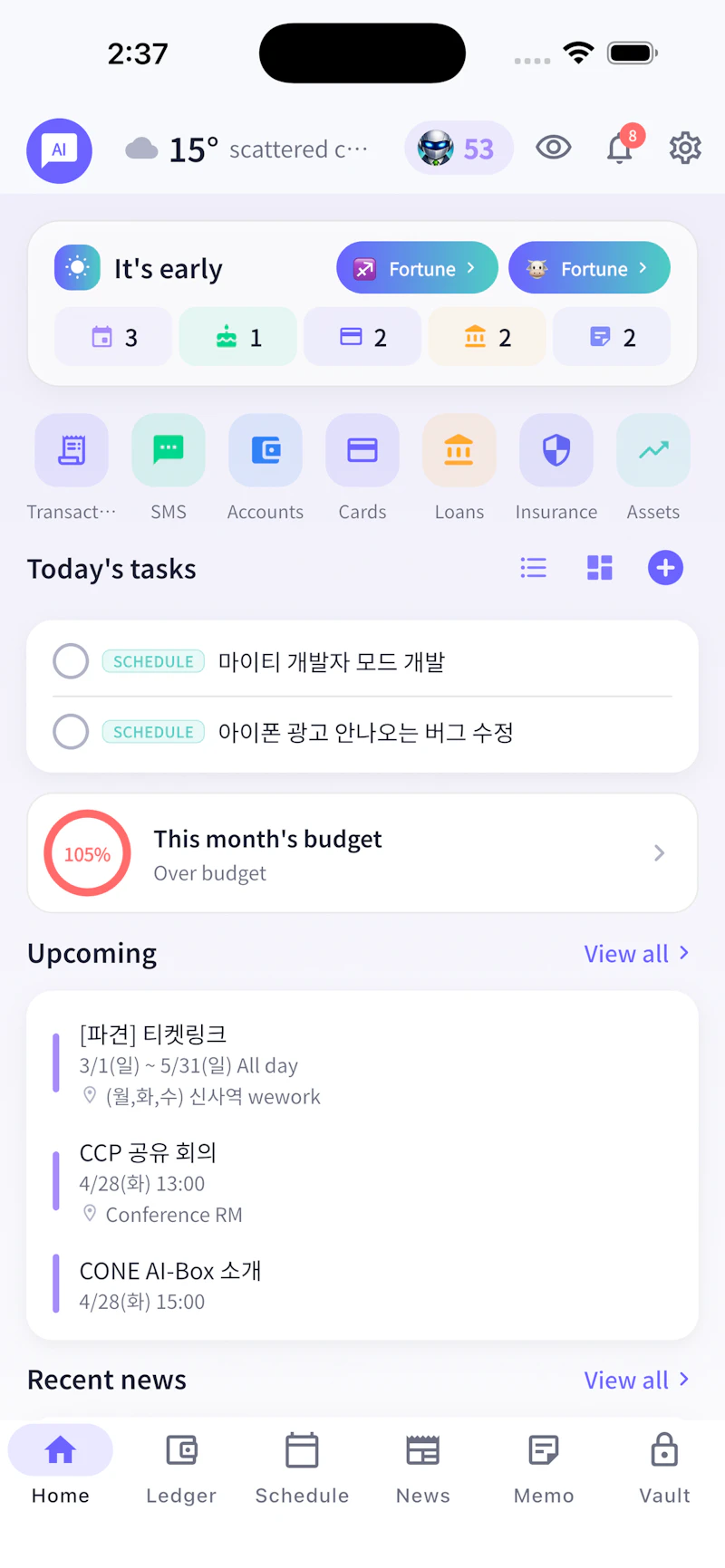Image resolution: width=725 pixels, height=1568 pixels.
Task: Switch tasks to list view
Action: coord(533,568)
